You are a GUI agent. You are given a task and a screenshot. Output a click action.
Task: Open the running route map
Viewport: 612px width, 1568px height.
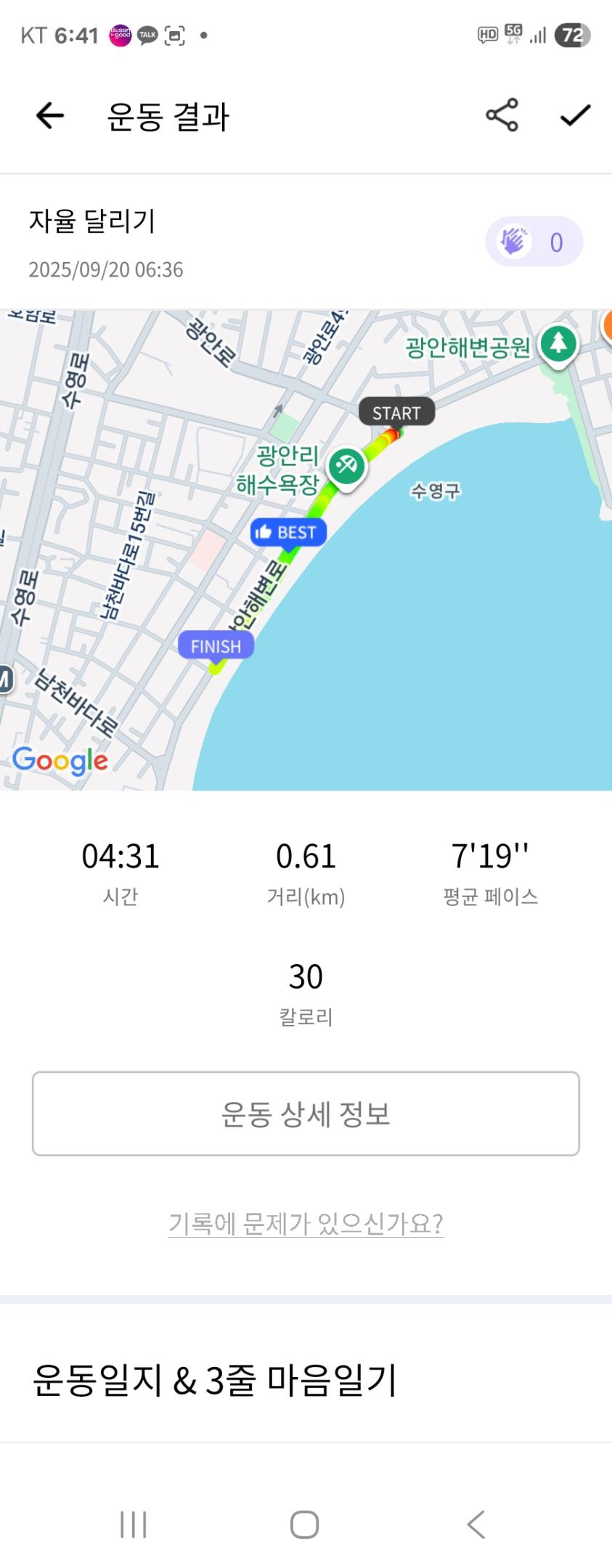coord(306,550)
